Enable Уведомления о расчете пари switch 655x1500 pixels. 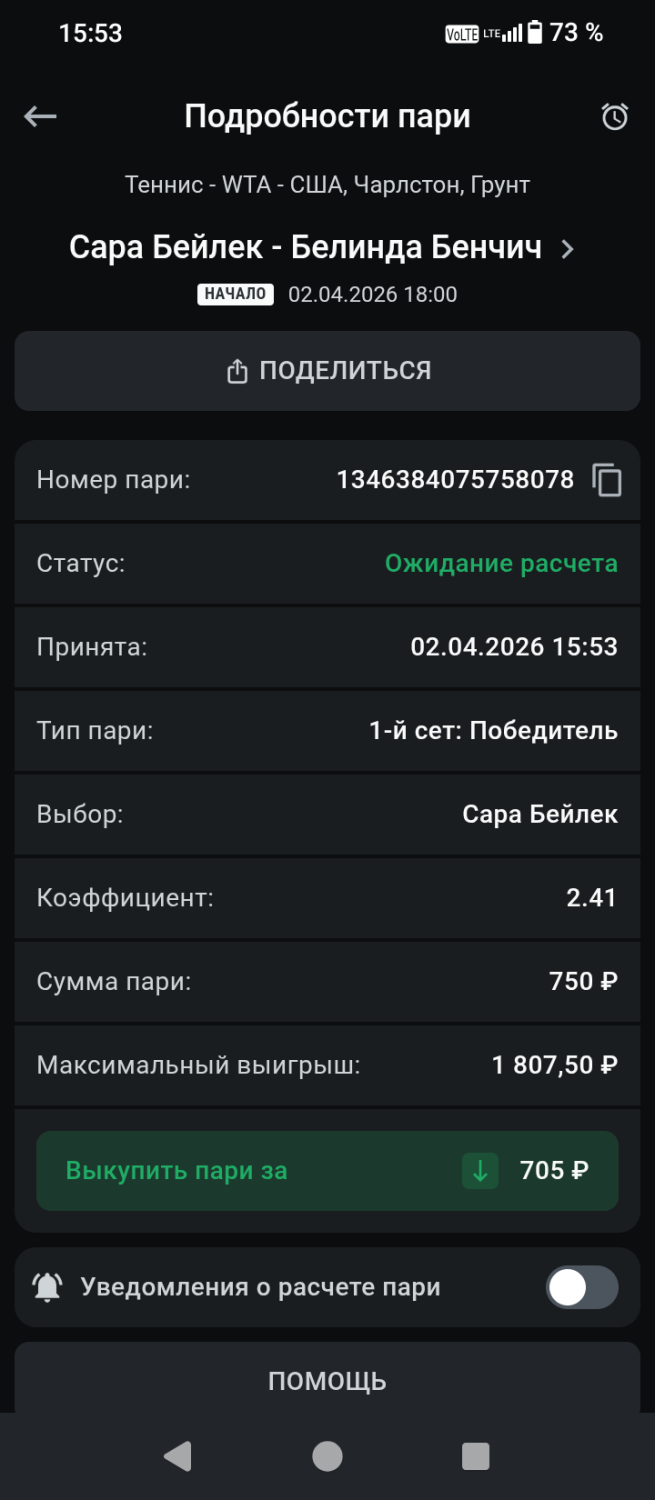[x=581, y=1288]
